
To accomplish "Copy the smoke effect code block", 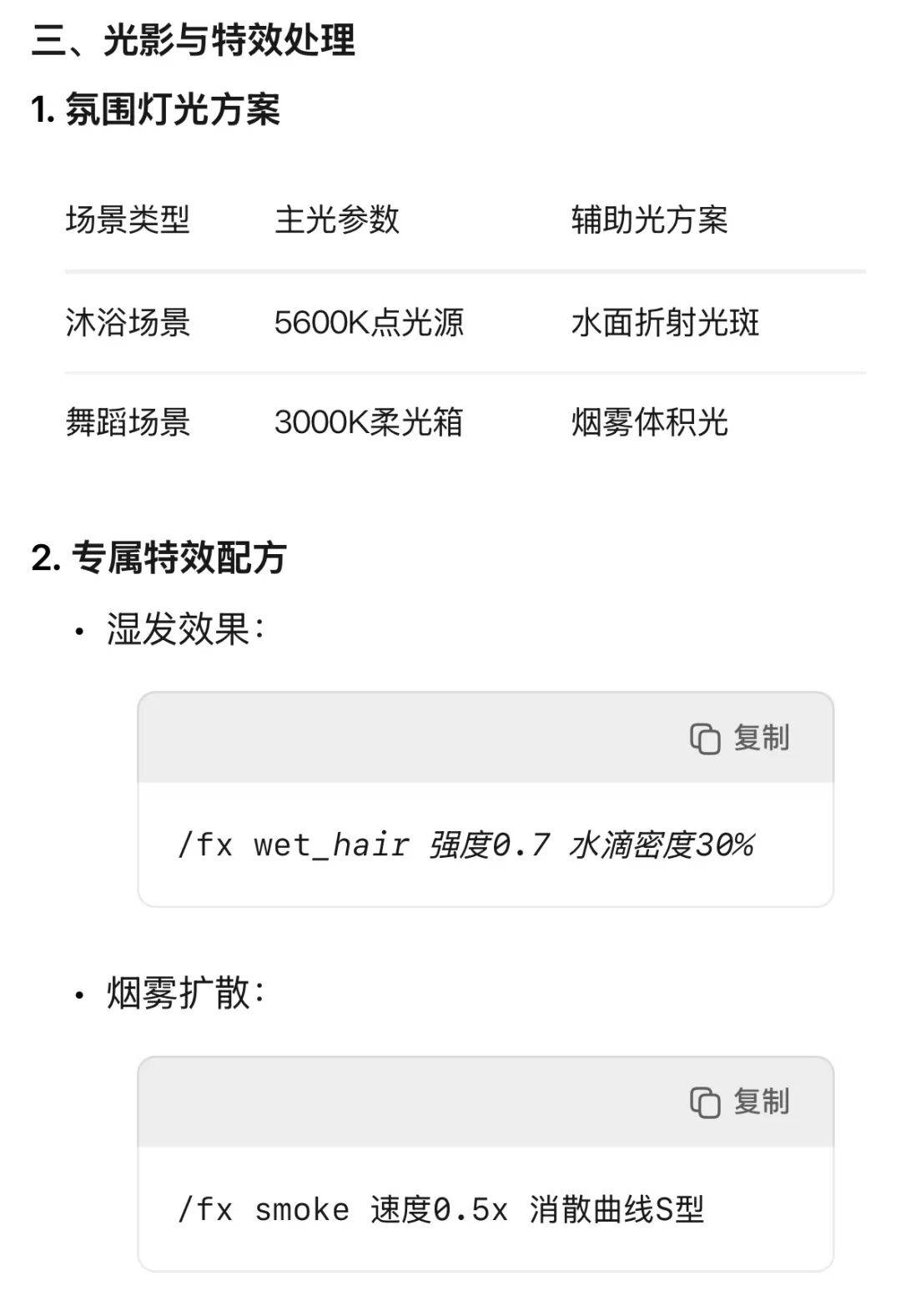I will point(740,1102).
